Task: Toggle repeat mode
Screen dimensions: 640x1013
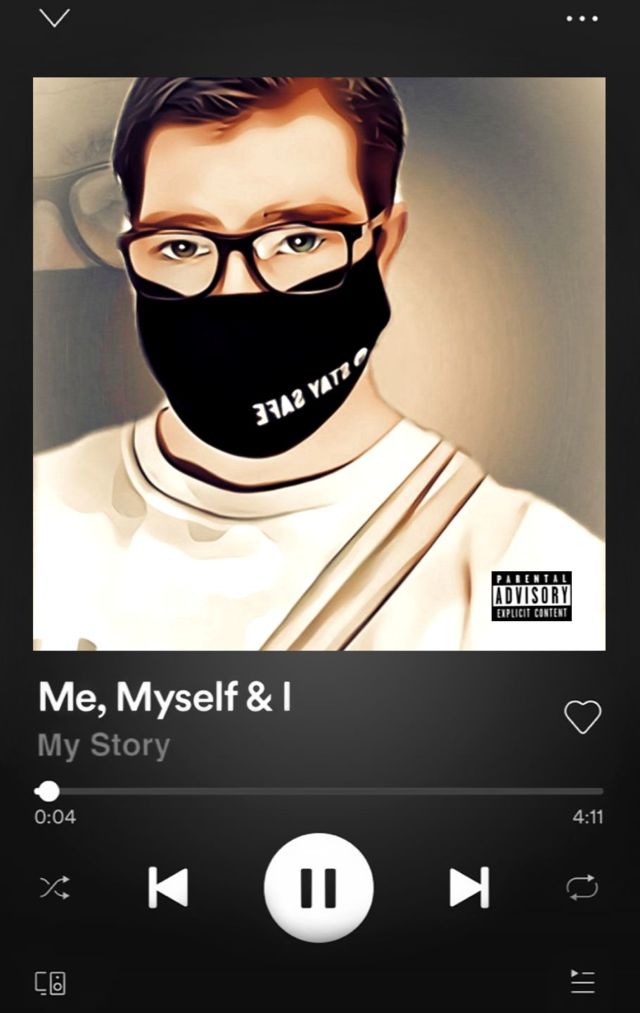Action: click(x=582, y=887)
